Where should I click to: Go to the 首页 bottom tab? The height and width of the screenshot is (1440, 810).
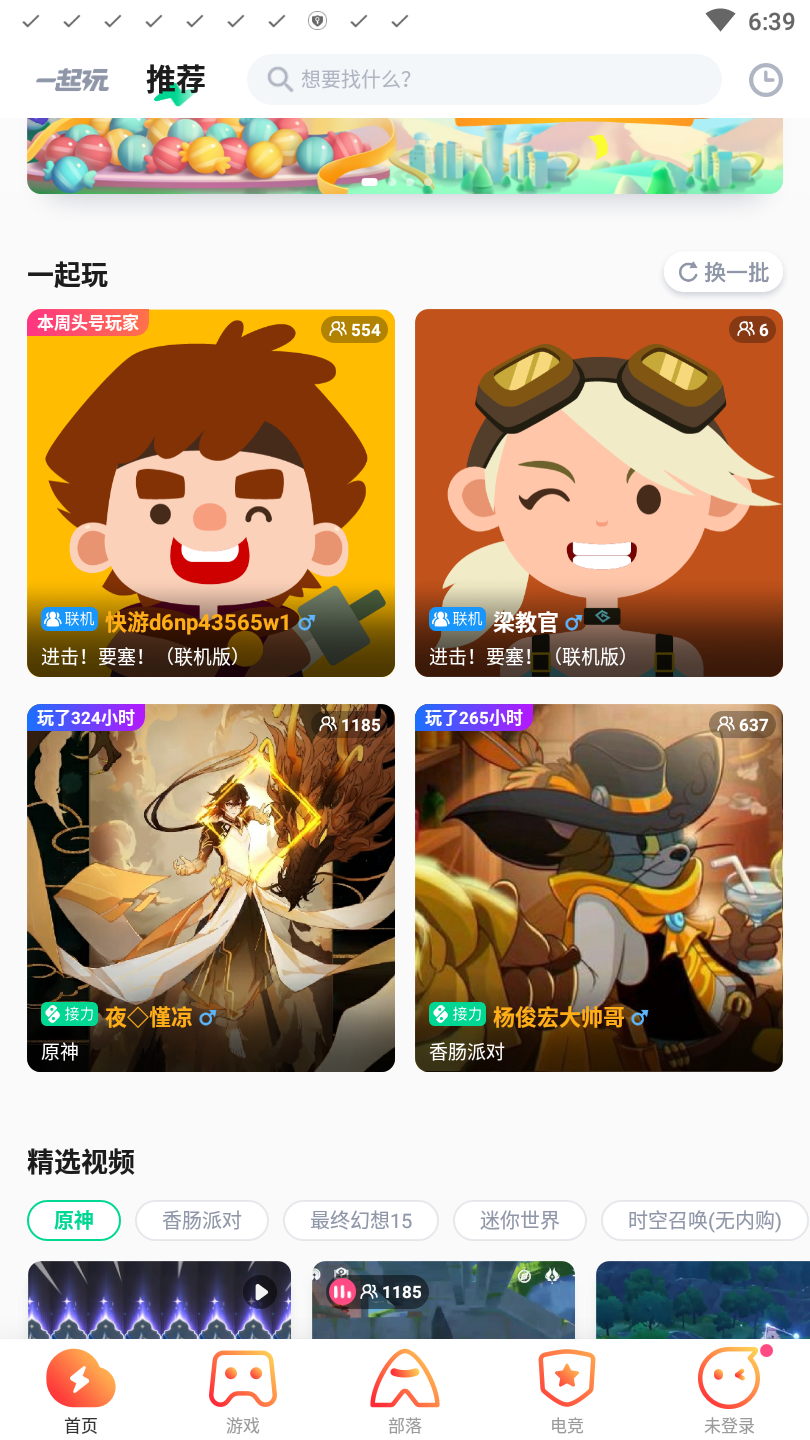pos(81,1392)
